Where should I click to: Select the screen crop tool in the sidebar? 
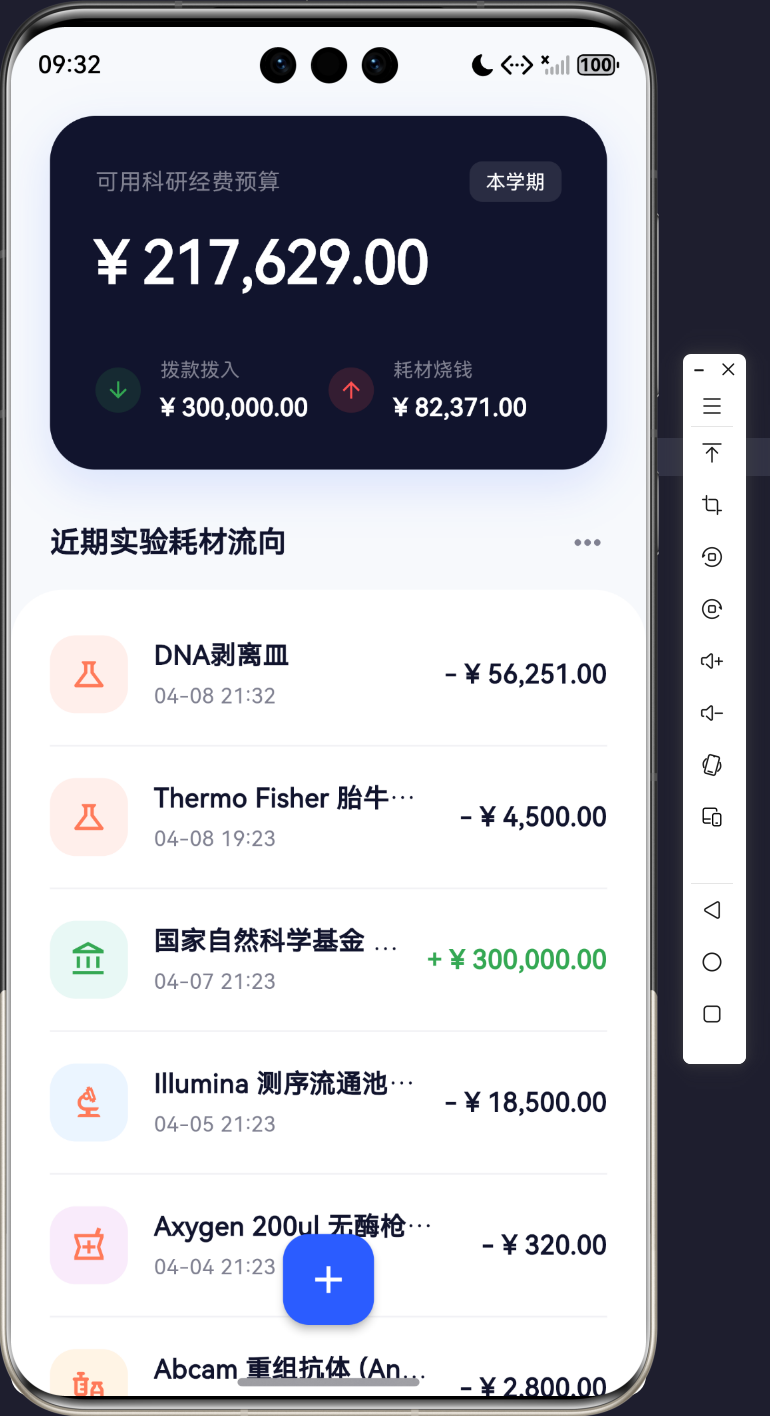click(711, 505)
